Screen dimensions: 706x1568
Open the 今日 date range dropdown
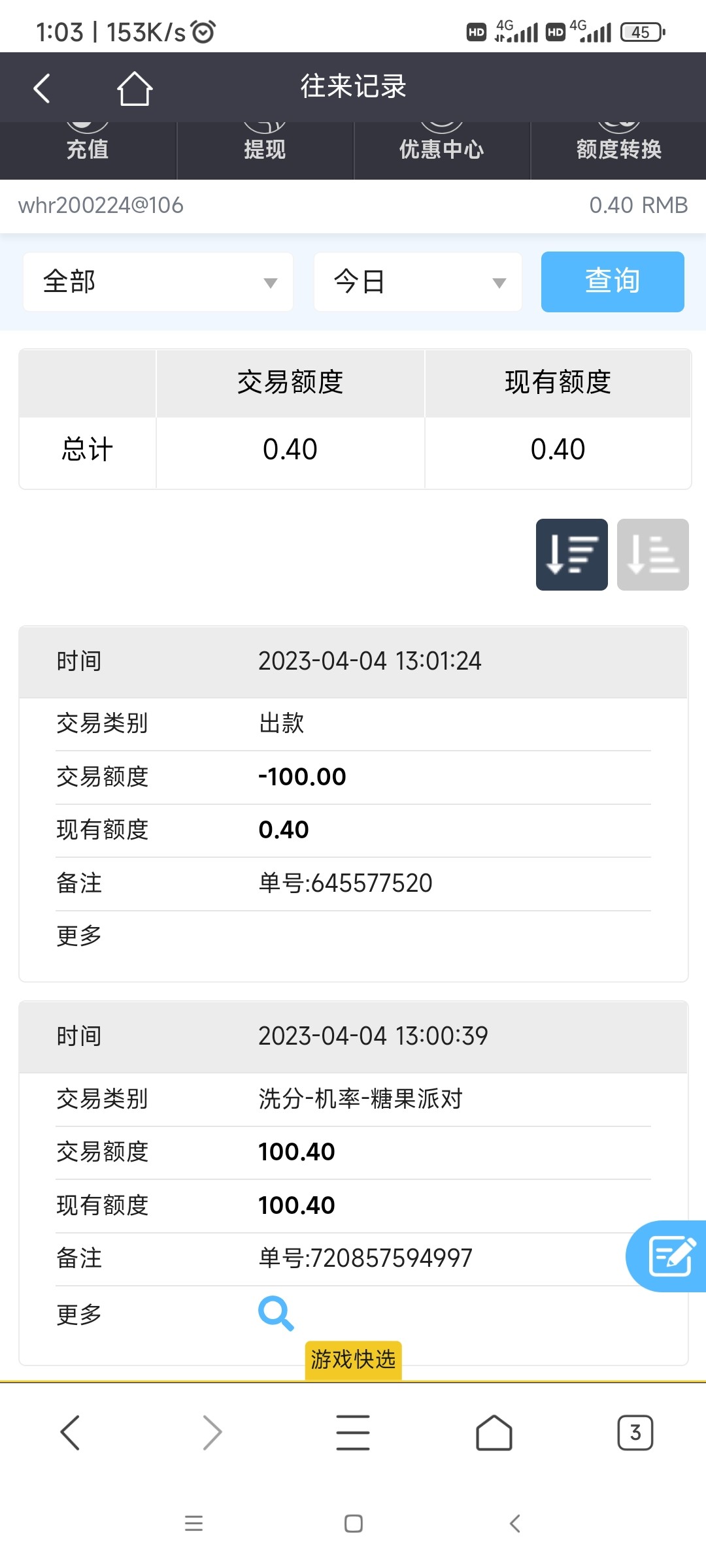[418, 281]
